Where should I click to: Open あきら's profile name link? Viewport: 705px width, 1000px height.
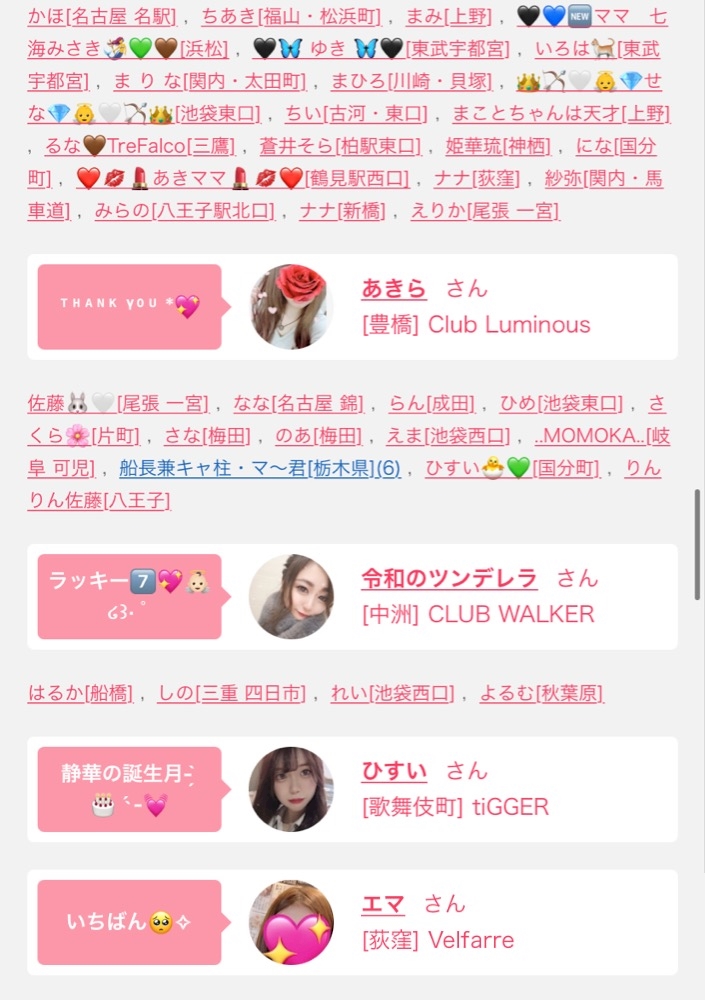pyautogui.click(x=394, y=289)
